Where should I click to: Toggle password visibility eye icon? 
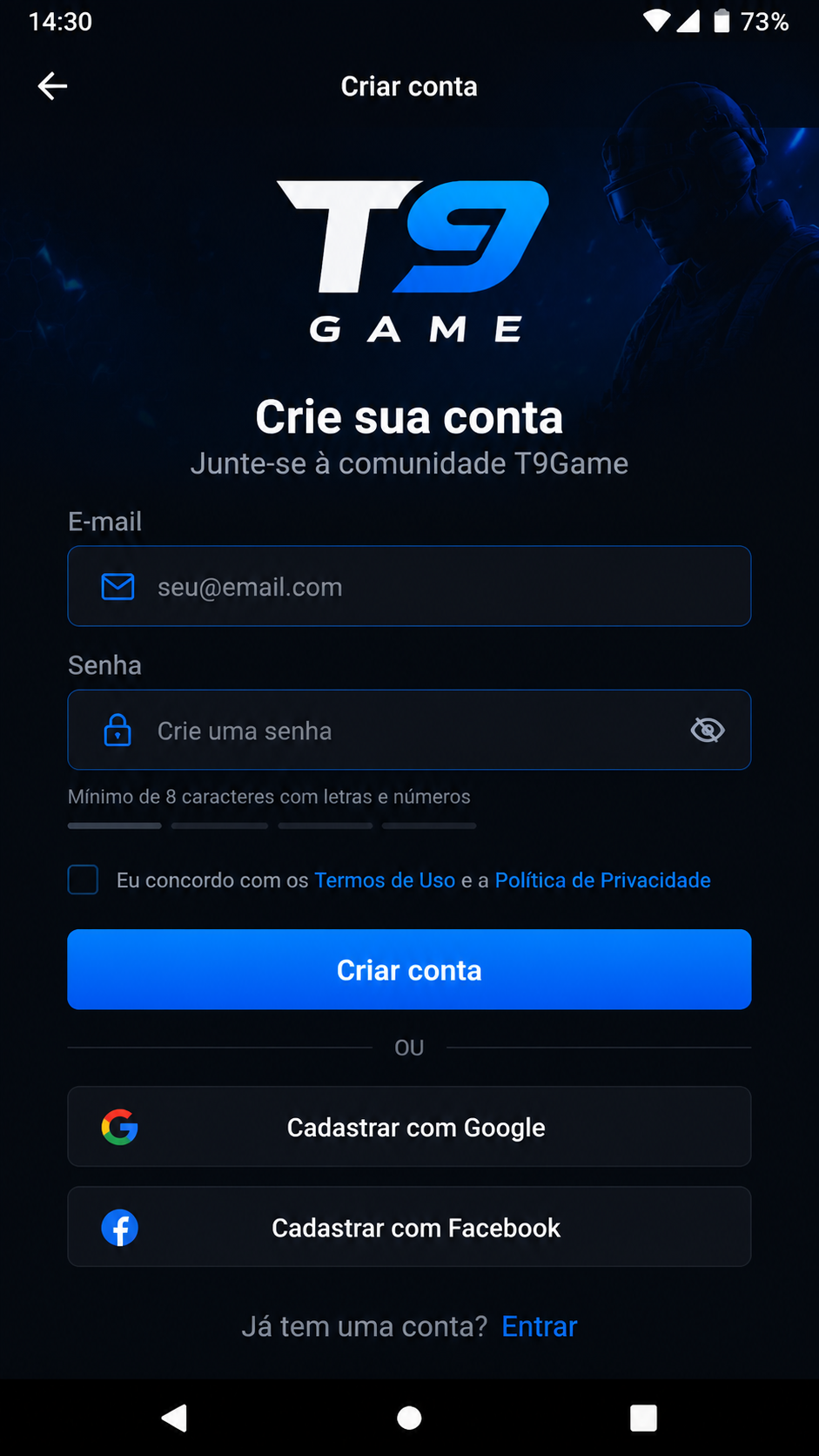click(x=708, y=730)
